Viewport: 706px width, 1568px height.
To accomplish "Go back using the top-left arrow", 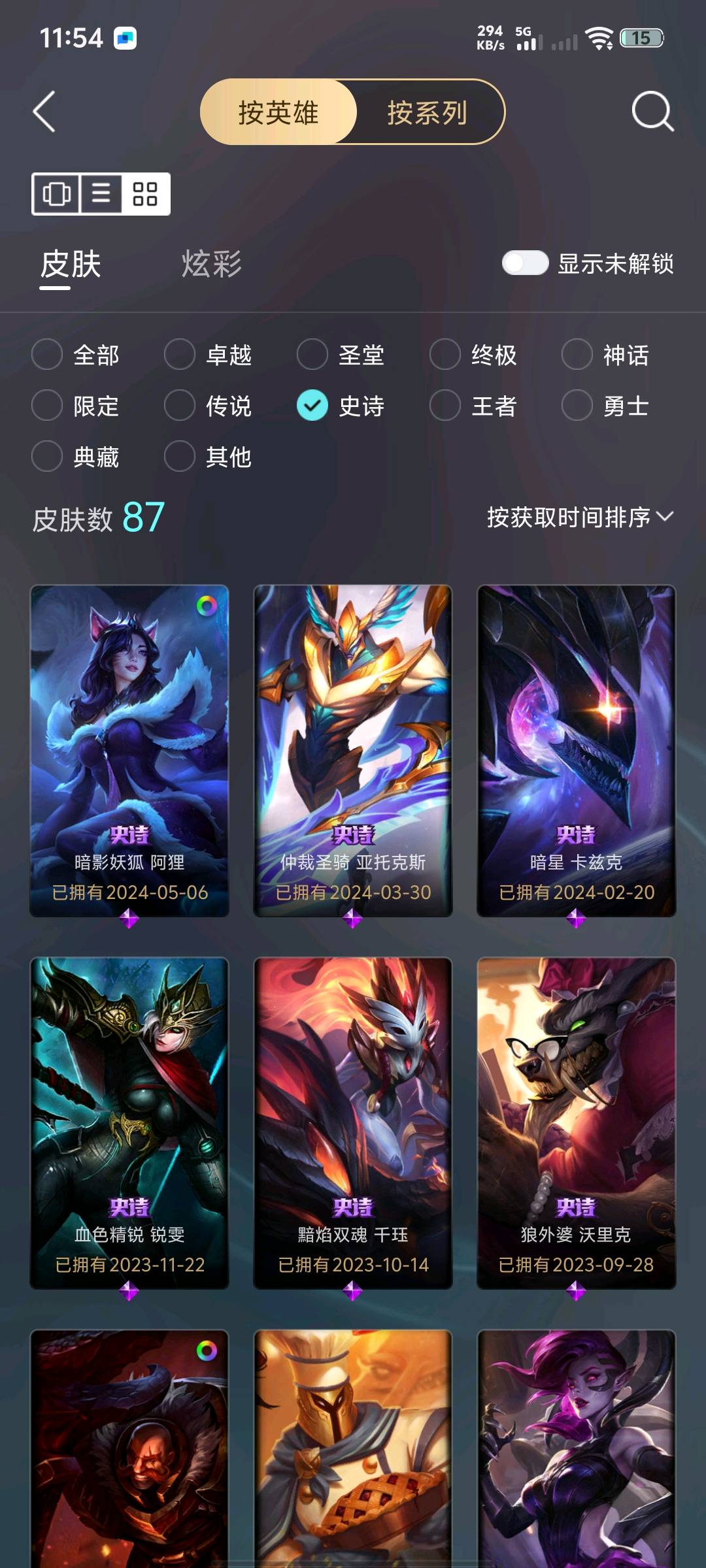I will 44,112.
